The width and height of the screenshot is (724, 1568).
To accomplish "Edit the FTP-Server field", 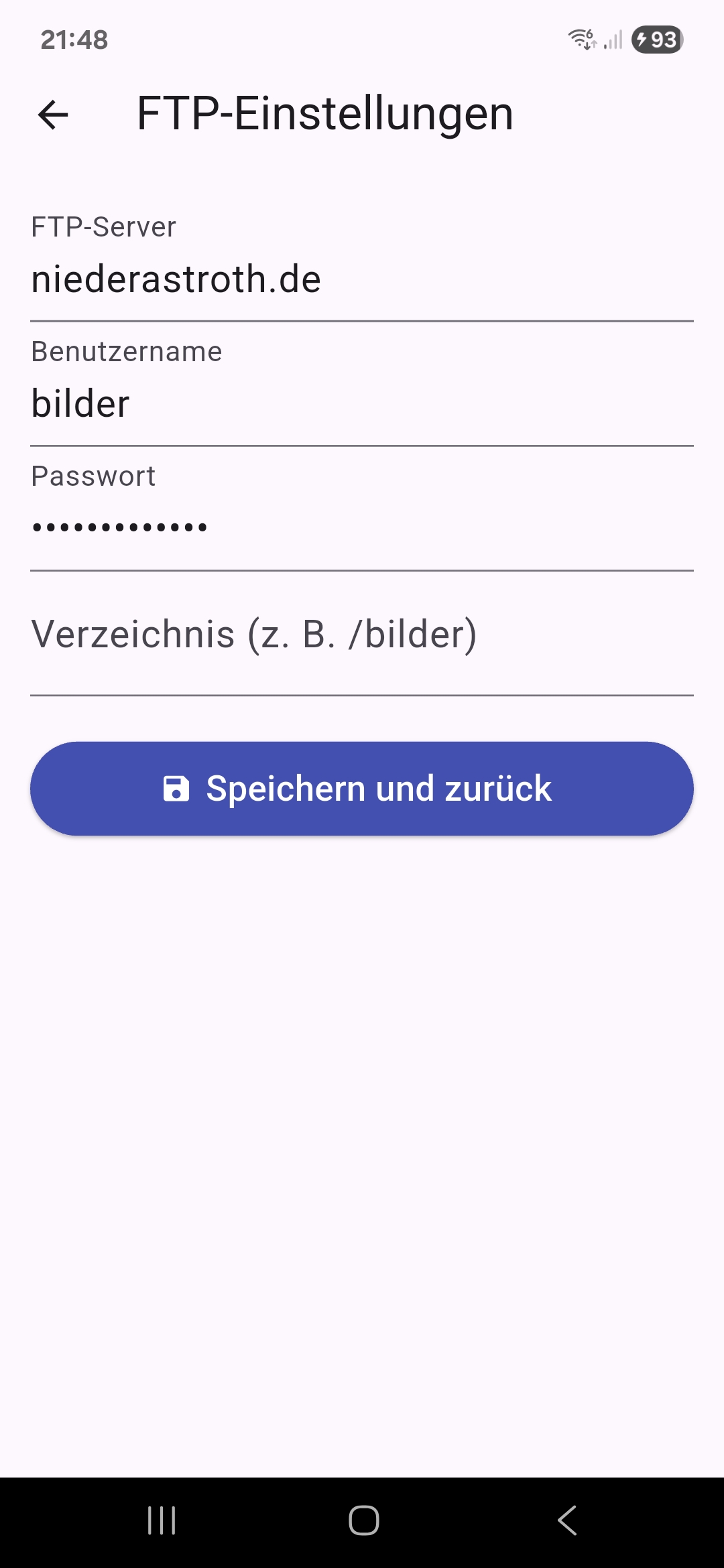I will tap(362, 279).
